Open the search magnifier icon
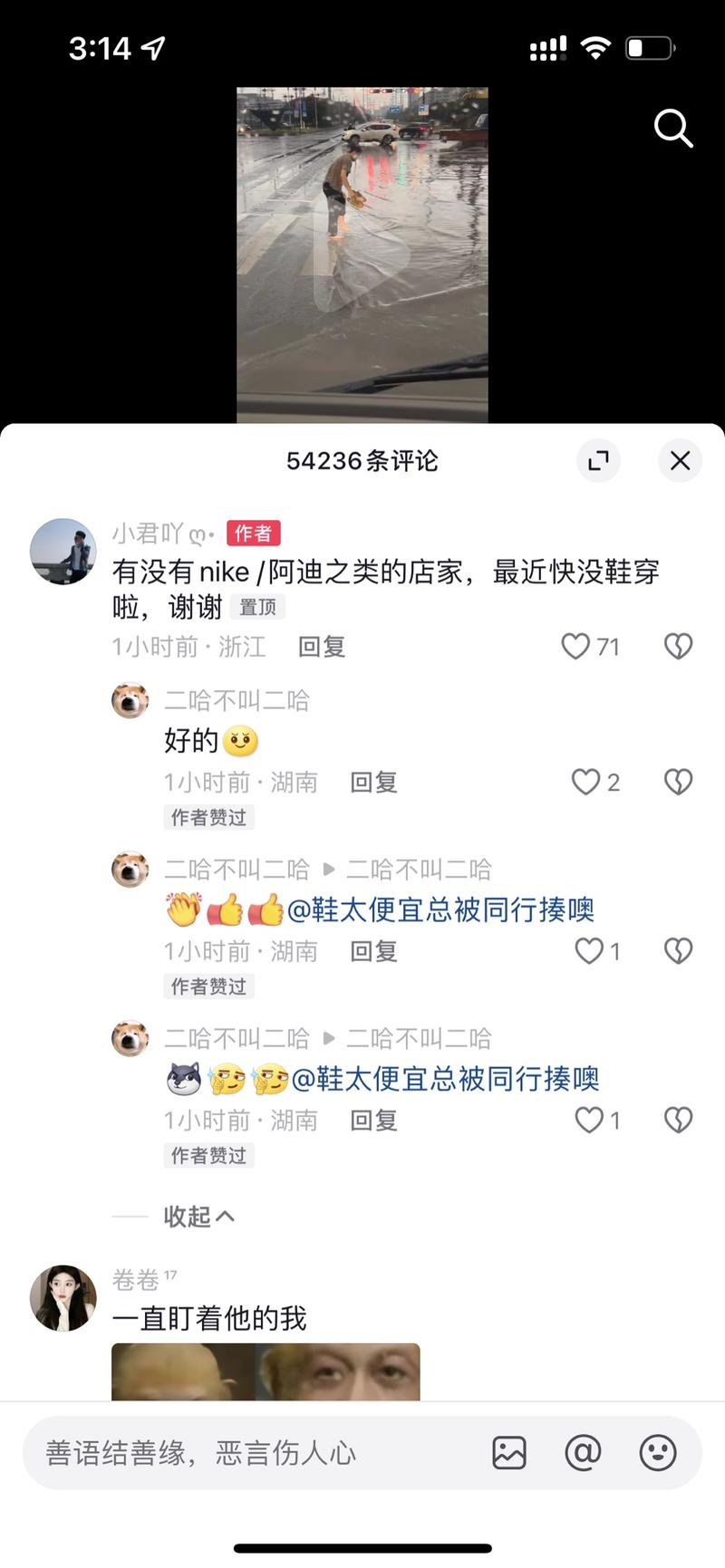 (673, 129)
